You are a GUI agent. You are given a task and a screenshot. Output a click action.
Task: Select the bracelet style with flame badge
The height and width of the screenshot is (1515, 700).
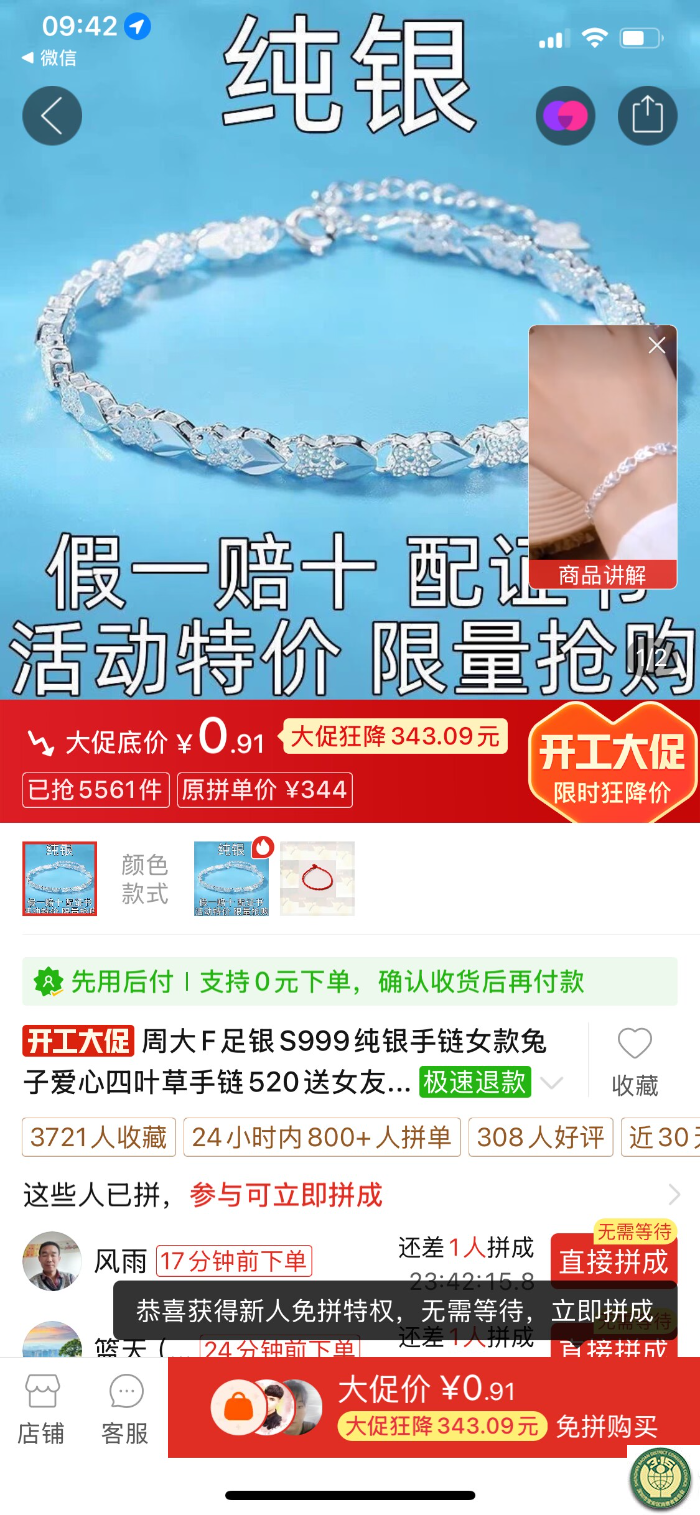point(232,878)
